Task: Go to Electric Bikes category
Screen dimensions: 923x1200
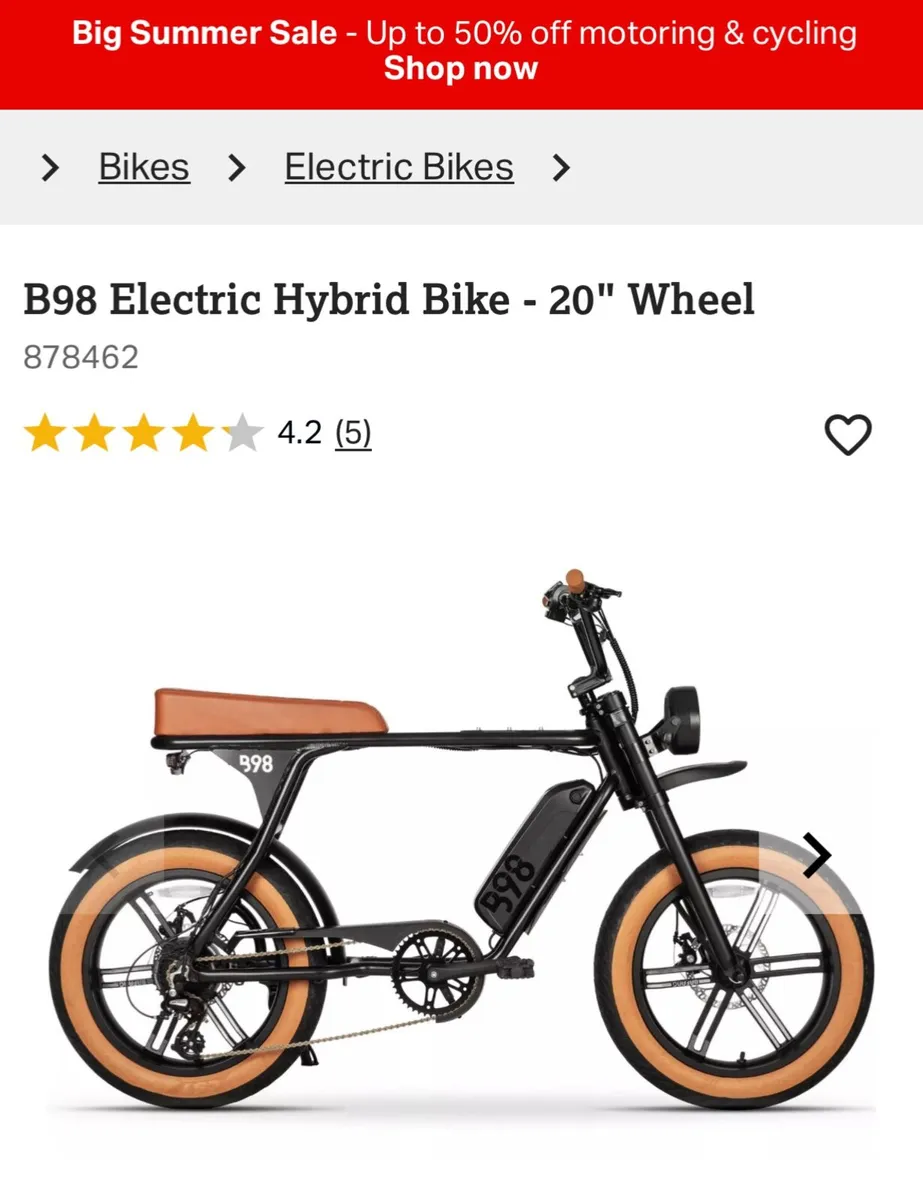Action: [399, 167]
